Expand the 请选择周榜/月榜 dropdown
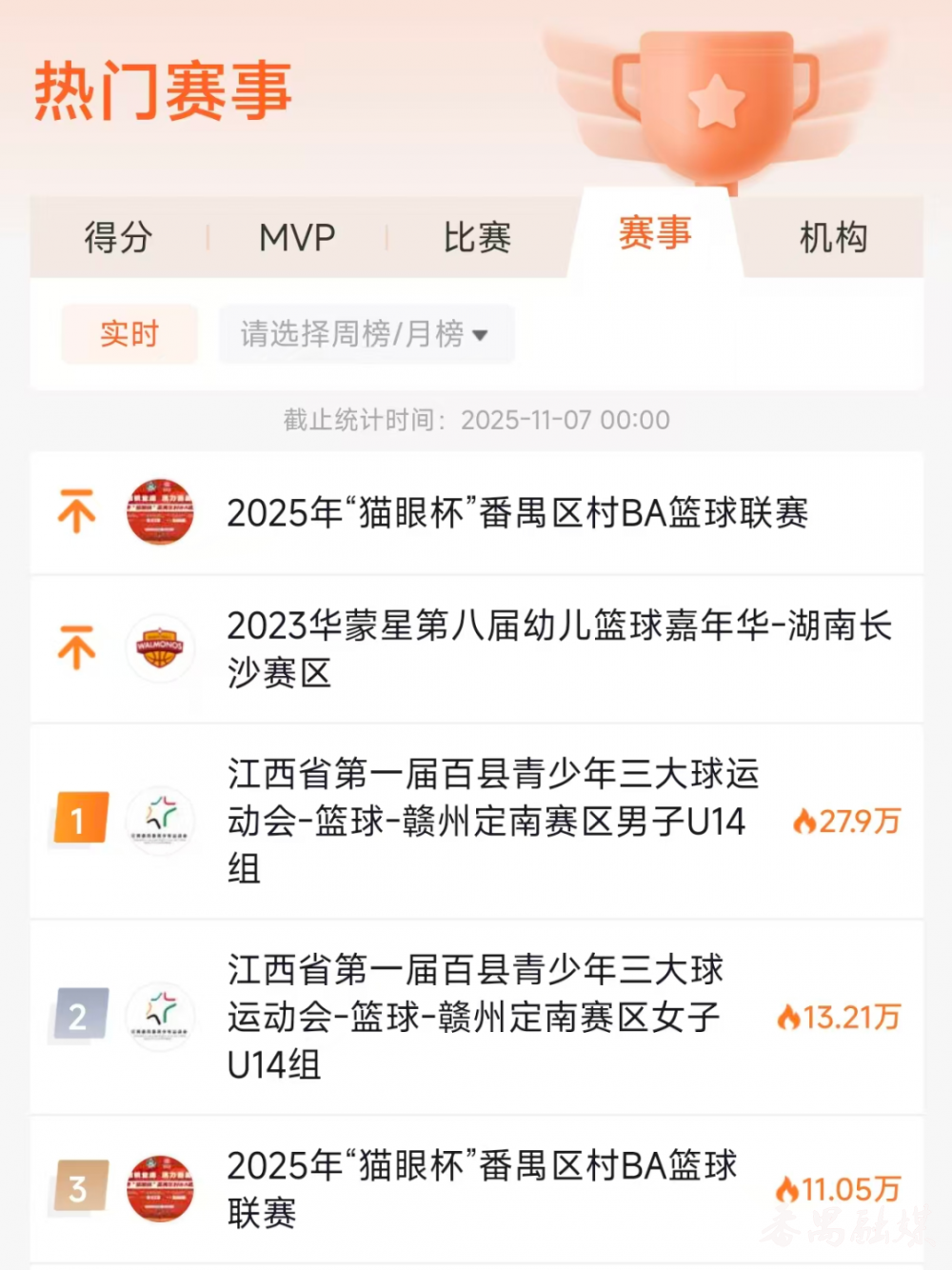 click(366, 334)
